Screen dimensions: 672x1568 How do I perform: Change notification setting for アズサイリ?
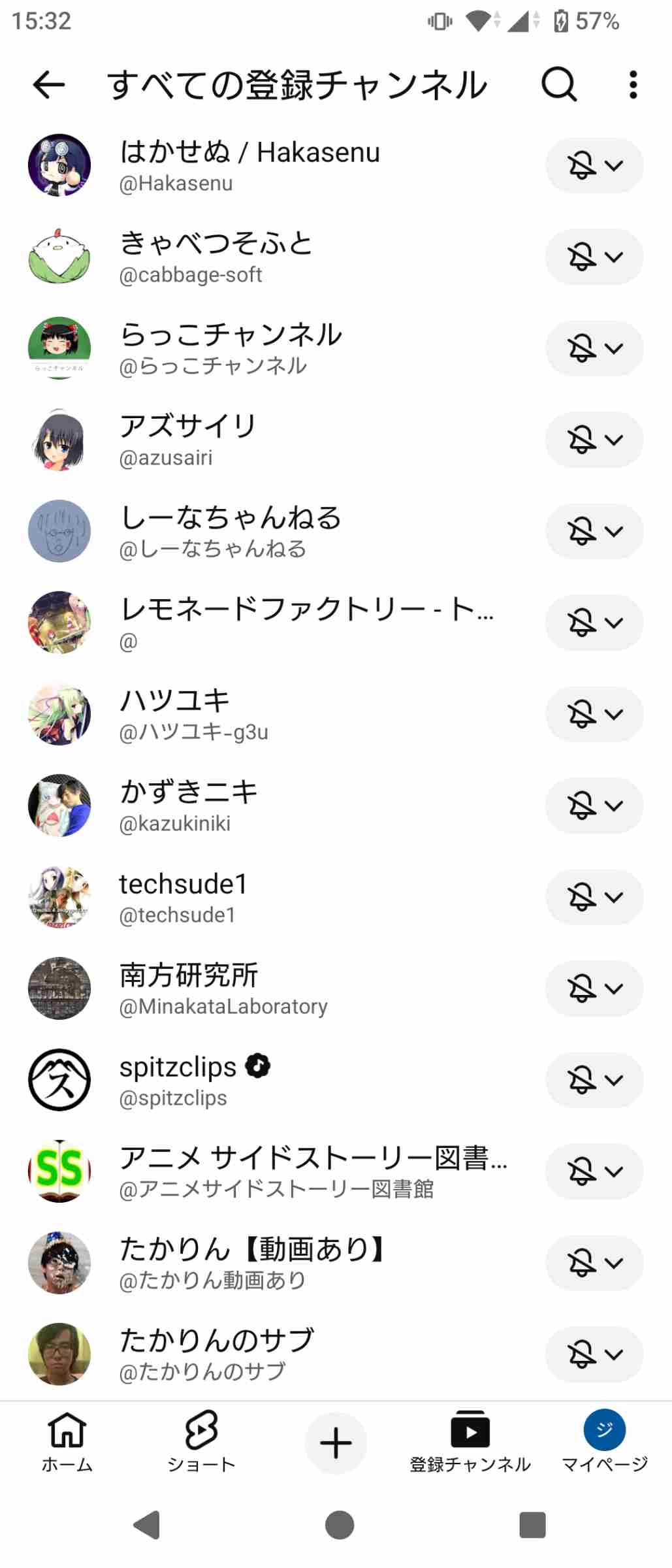pyautogui.click(x=594, y=440)
